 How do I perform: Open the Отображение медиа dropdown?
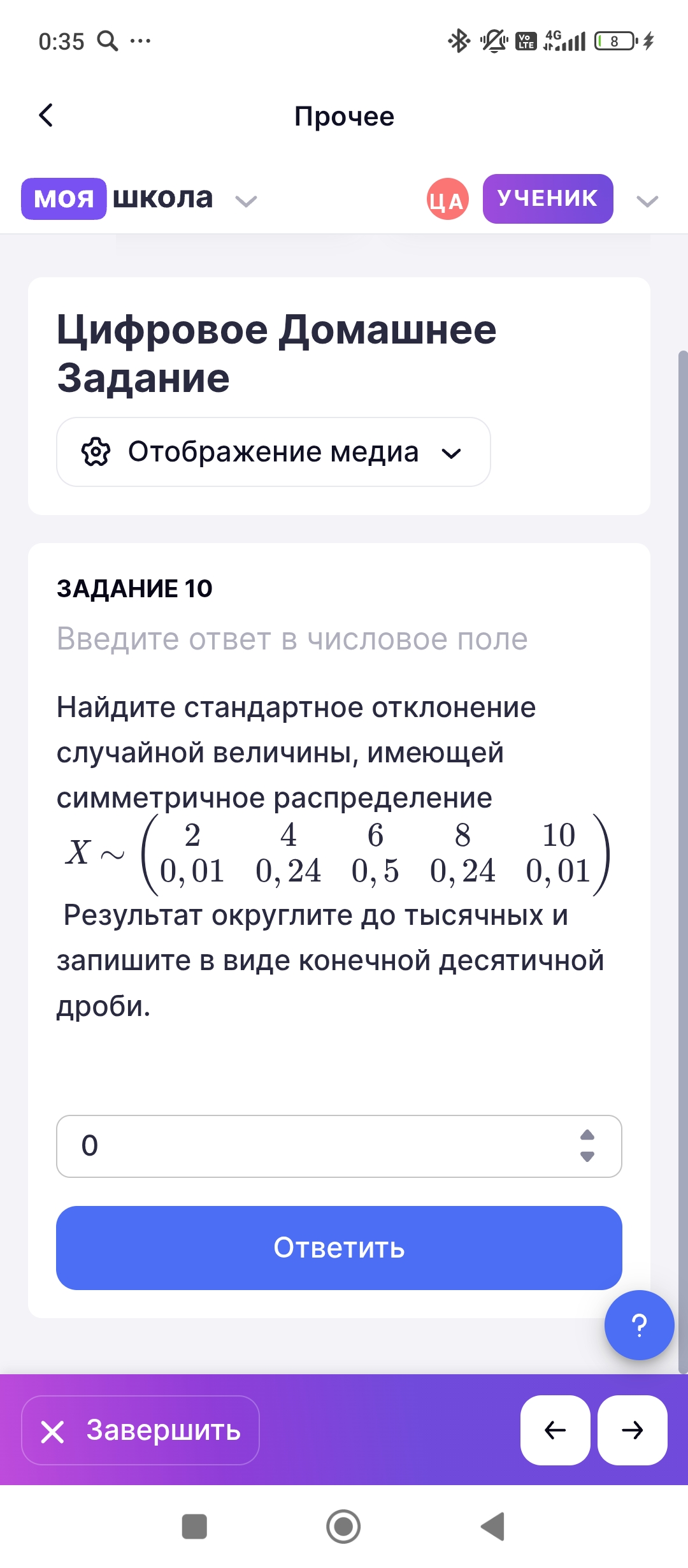(x=273, y=452)
